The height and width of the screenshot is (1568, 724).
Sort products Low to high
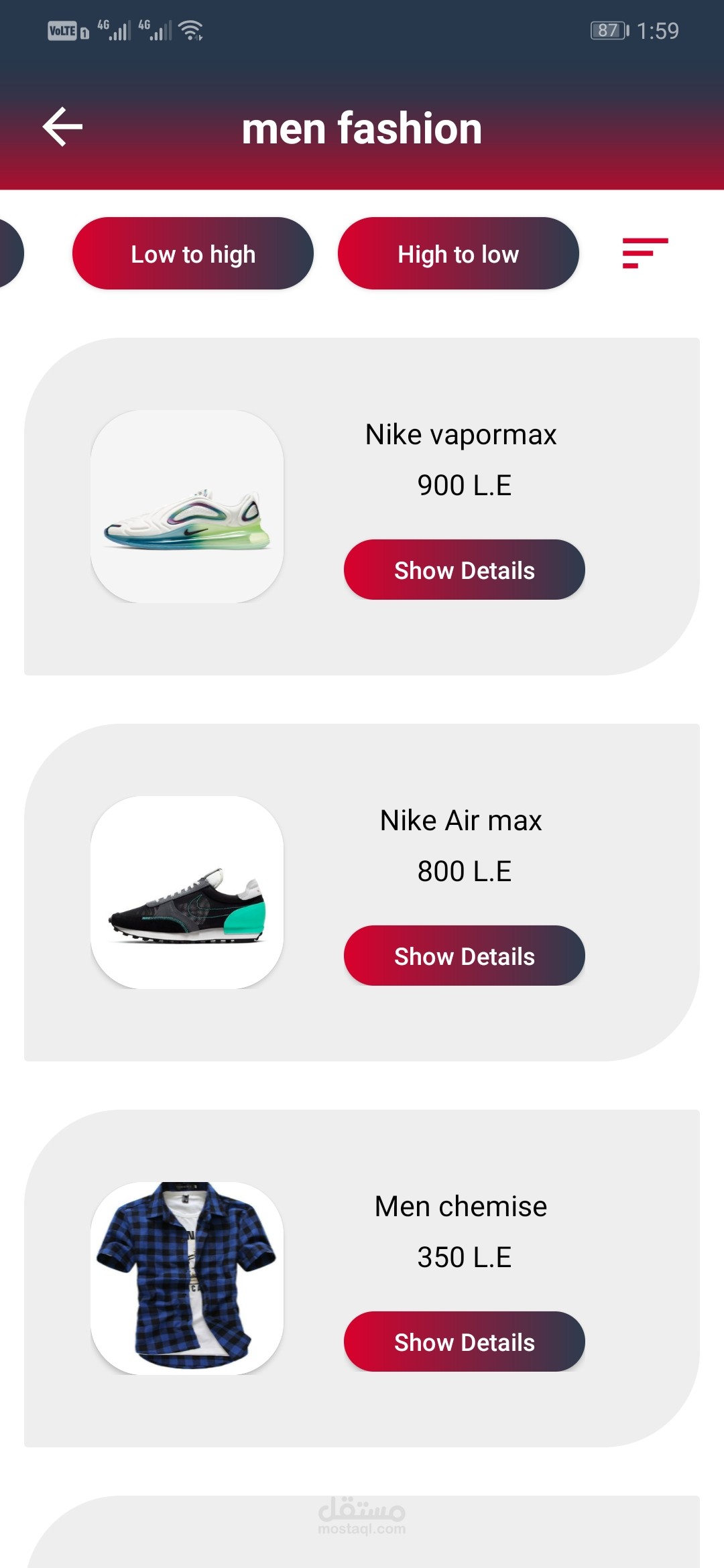193,253
